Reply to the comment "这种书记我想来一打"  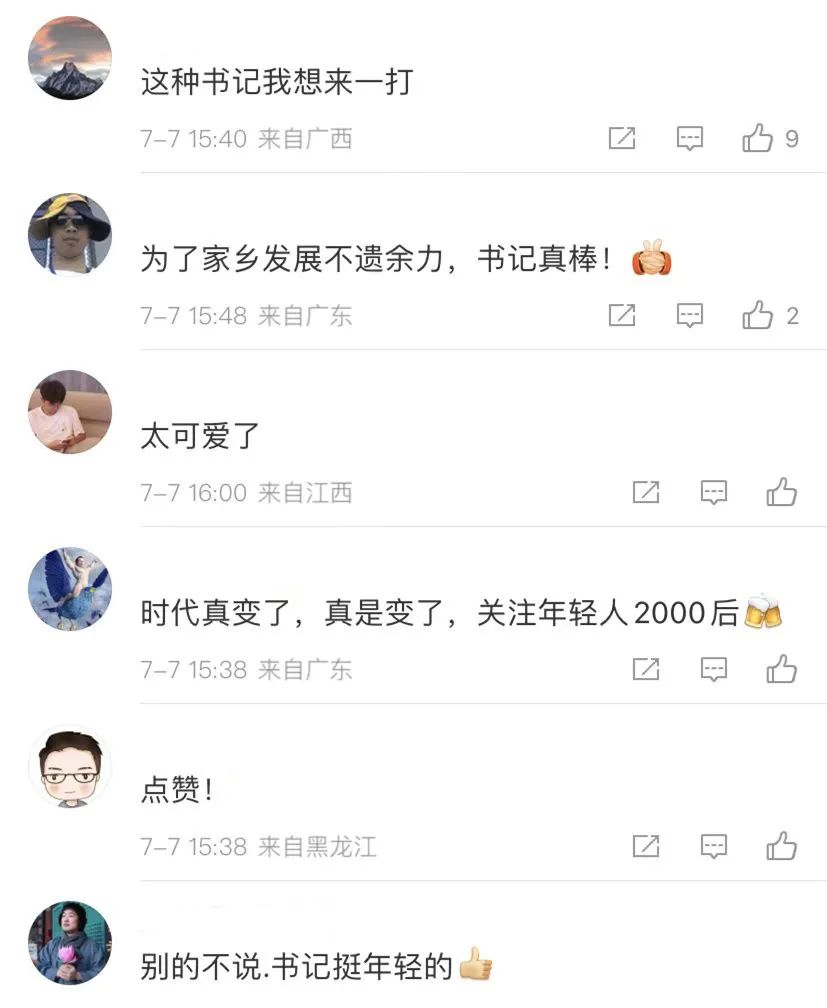(x=690, y=139)
